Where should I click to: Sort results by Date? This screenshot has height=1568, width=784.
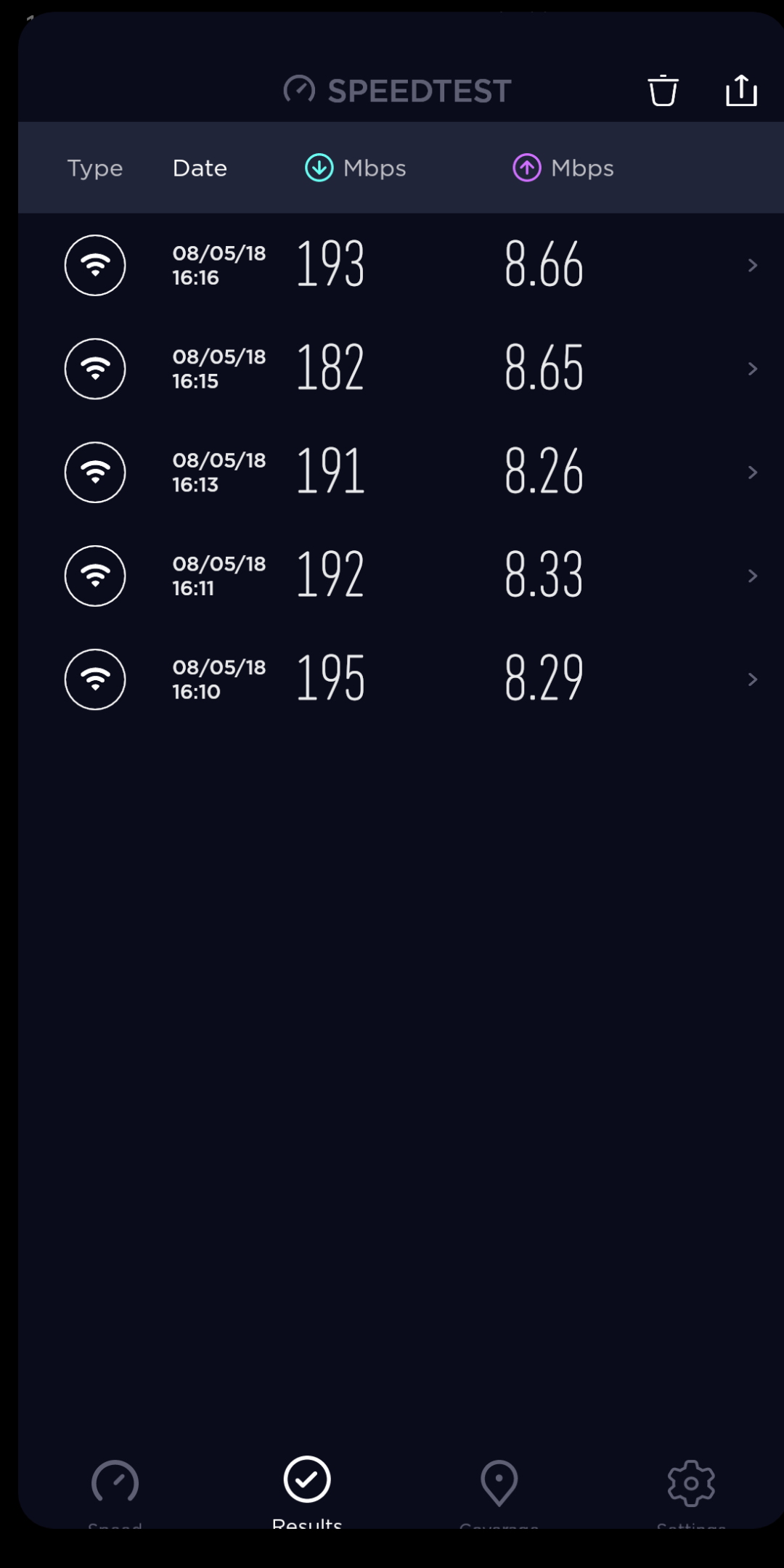pyautogui.click(x=200, y=168)
